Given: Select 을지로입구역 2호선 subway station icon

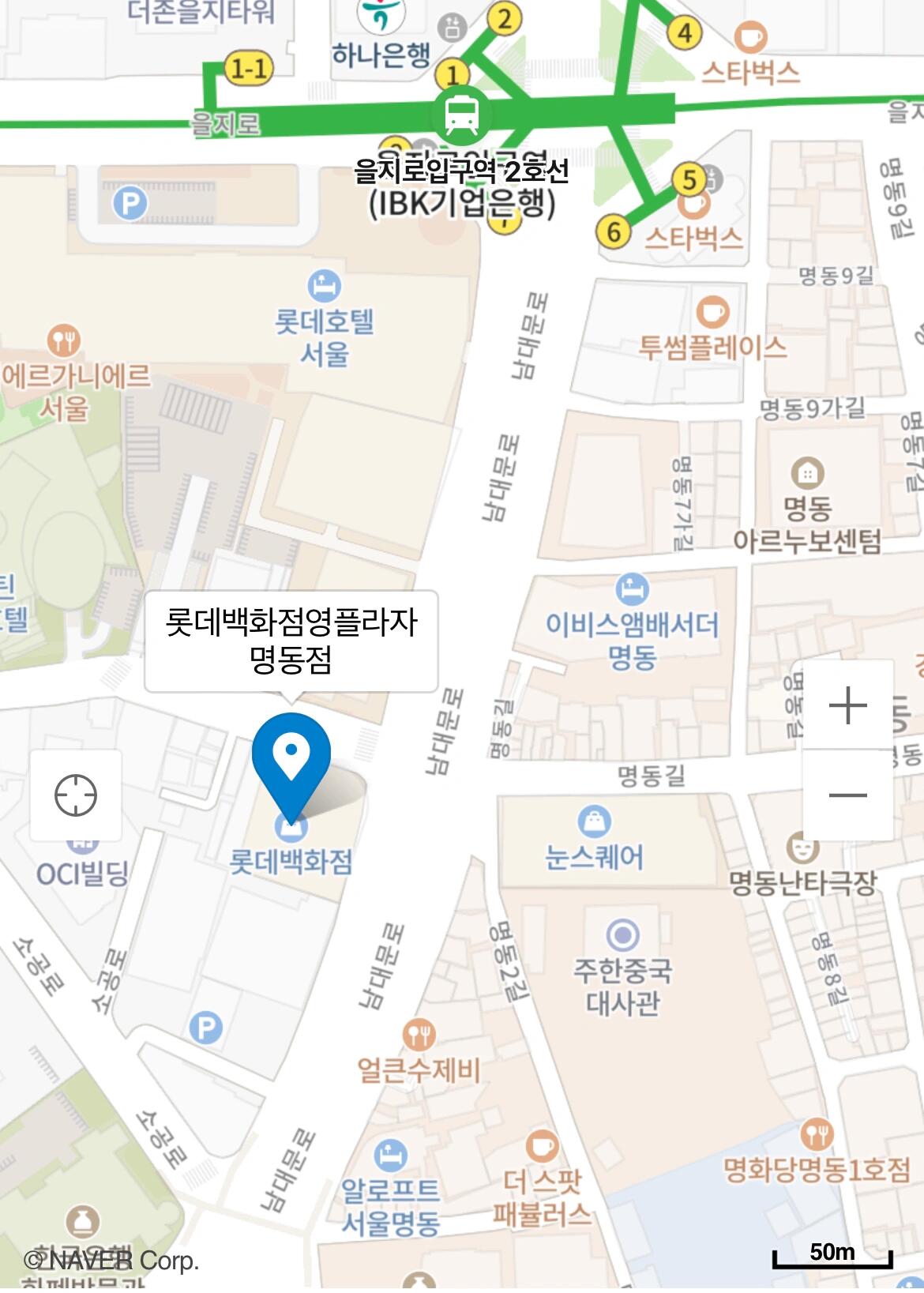Looking at the screenshot, I should [460, 115].
